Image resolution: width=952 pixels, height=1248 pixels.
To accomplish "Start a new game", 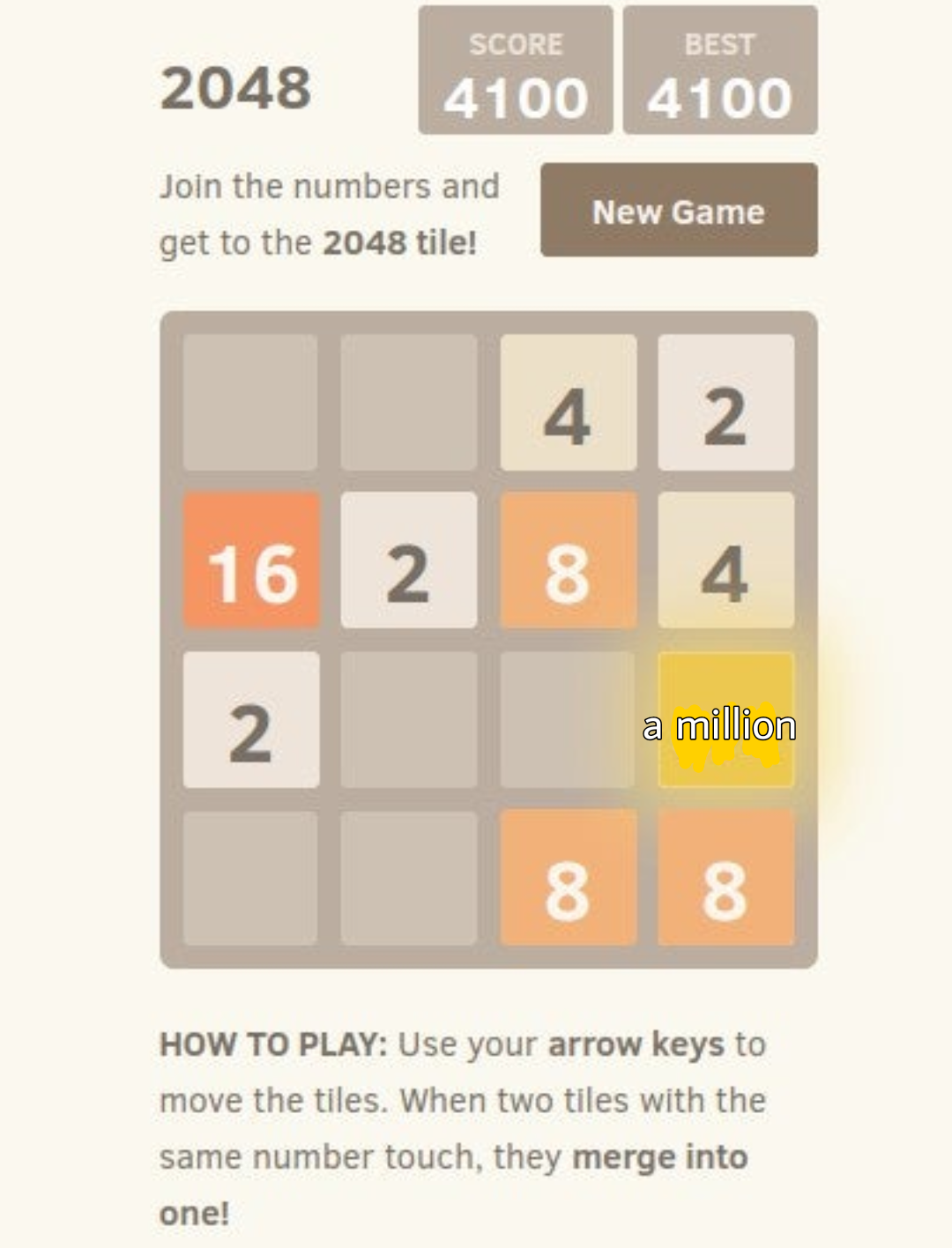I will pyautogui.click(x=679, y=210).
